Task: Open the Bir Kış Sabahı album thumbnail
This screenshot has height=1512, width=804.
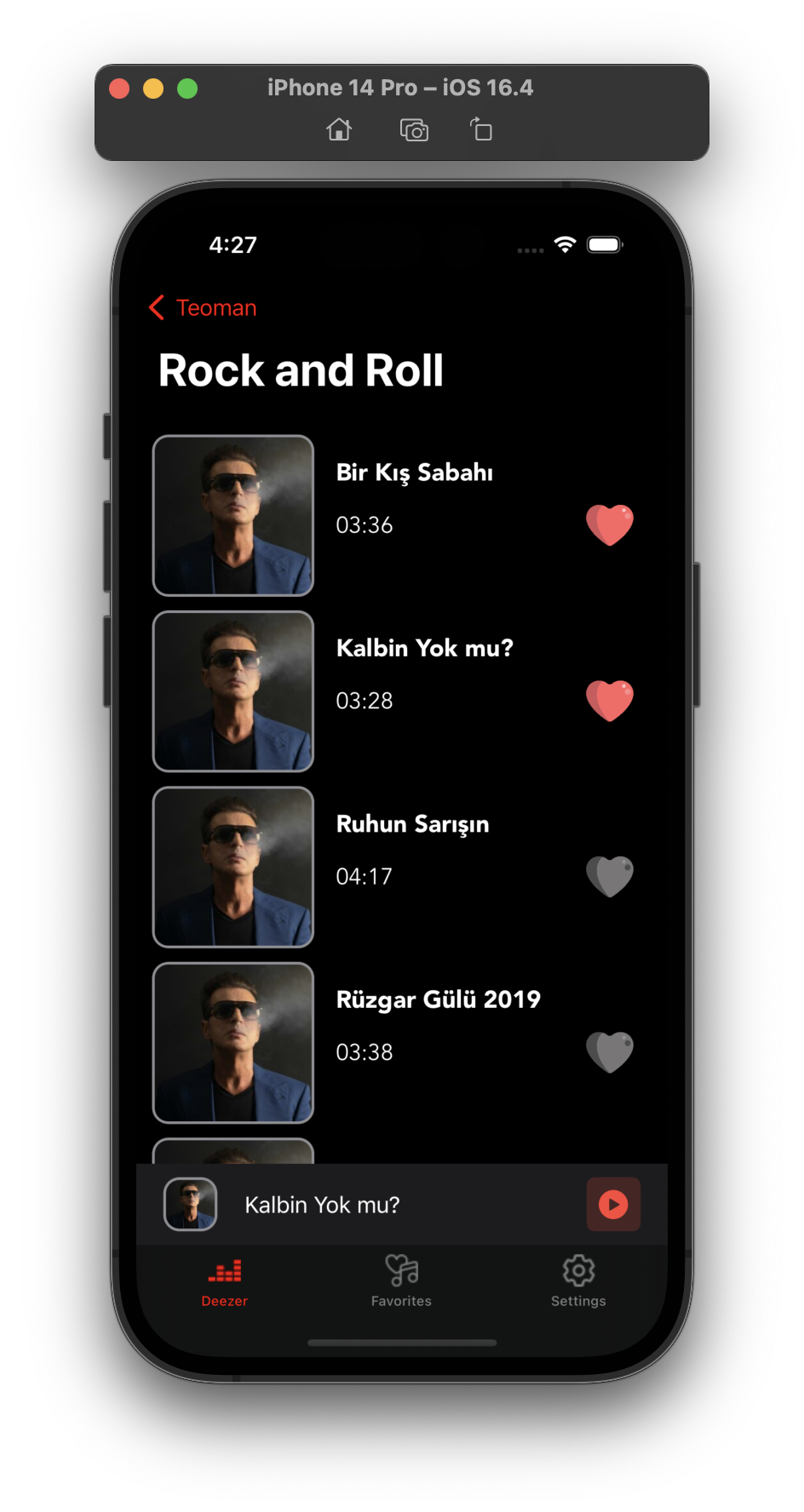Action: [x=233, y=515]
